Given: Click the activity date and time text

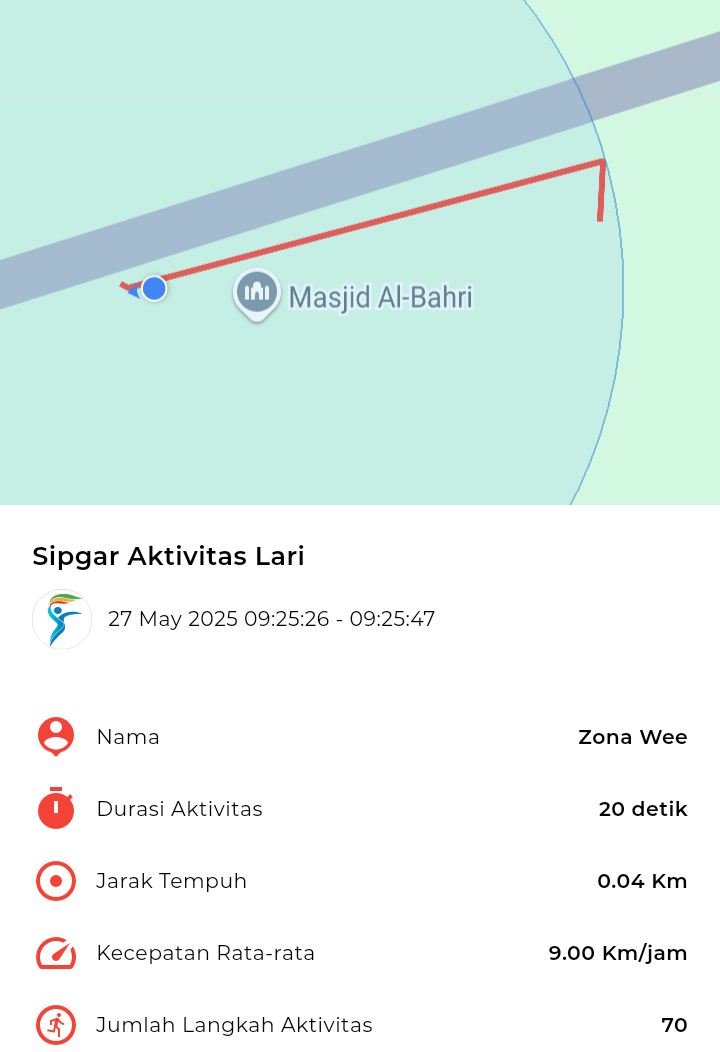Looking at the screenshot, I should (272, 619).
